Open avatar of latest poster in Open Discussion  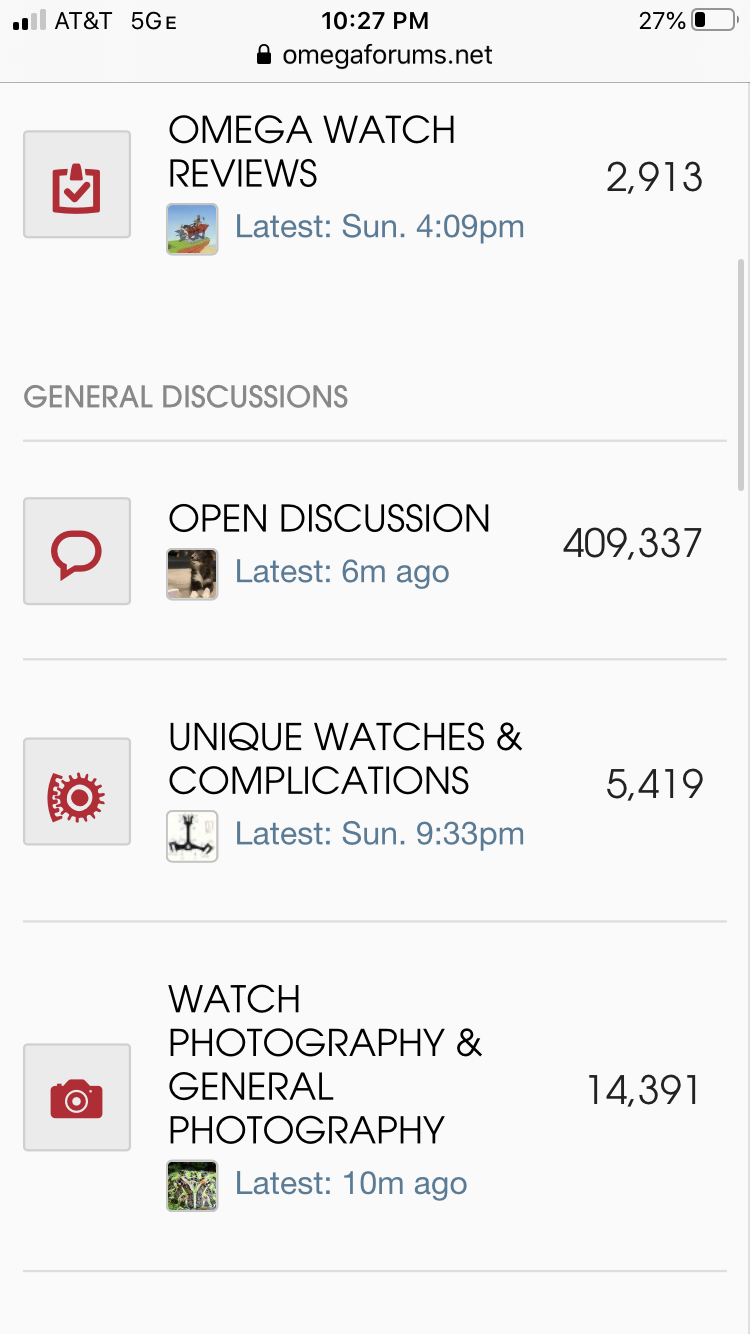click(x=192, y=574)
